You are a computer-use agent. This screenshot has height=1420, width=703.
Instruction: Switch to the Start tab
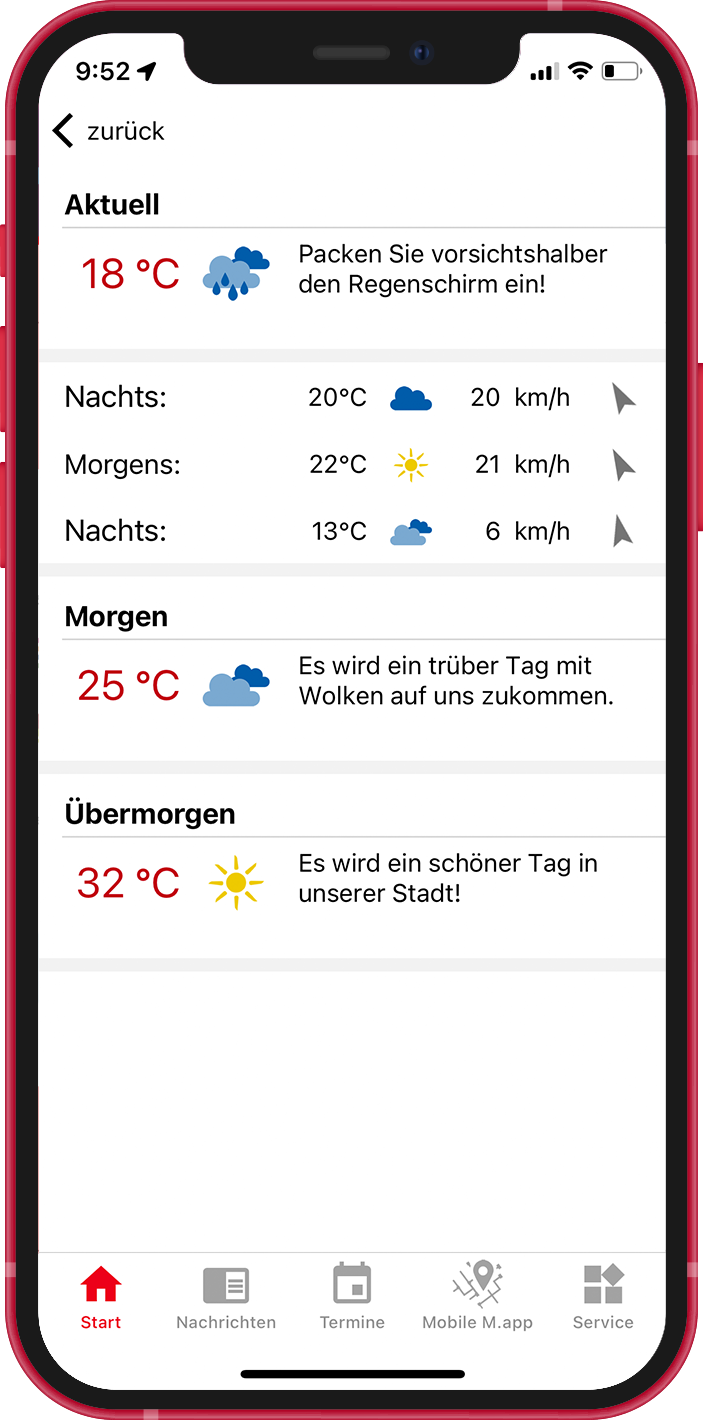point(101,1297)
